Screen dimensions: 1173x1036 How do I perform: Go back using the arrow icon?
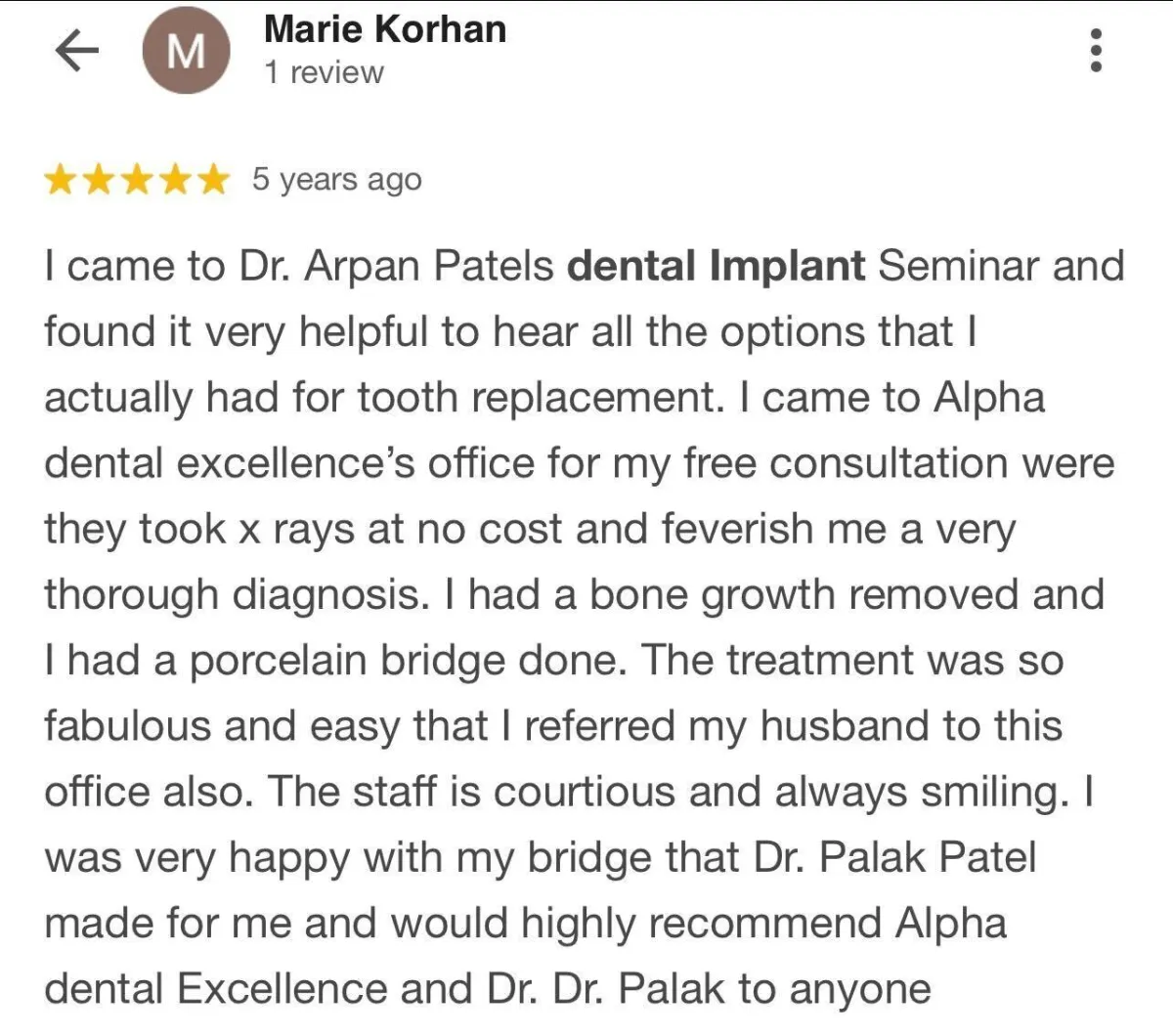76,51
